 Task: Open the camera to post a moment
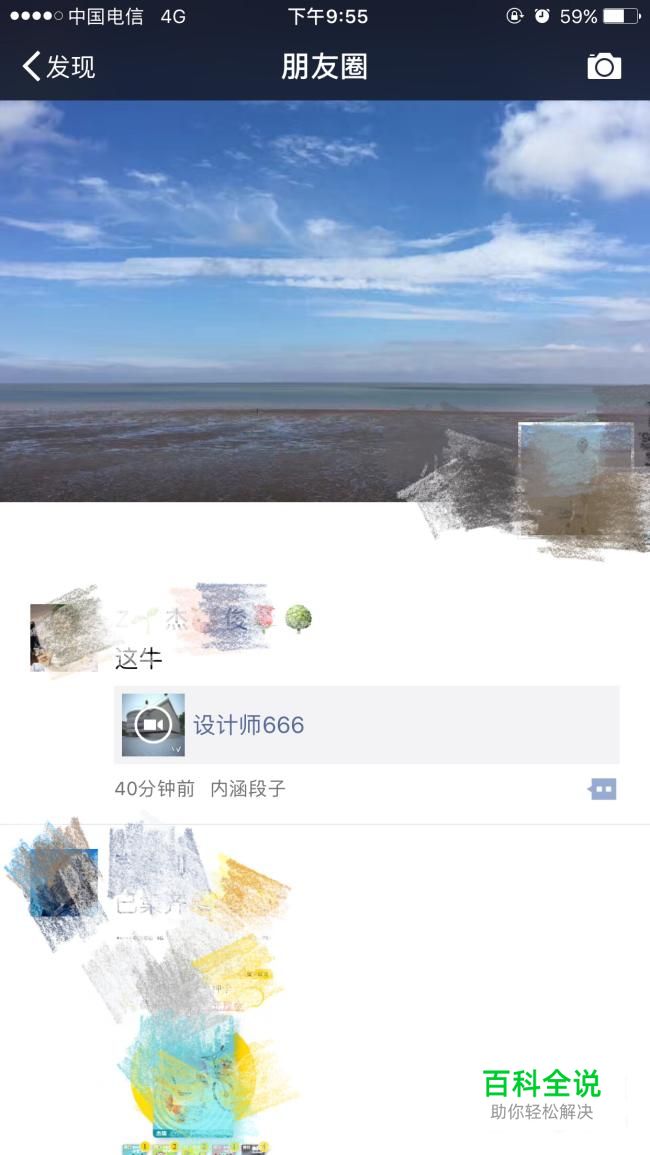coord(603,67)
